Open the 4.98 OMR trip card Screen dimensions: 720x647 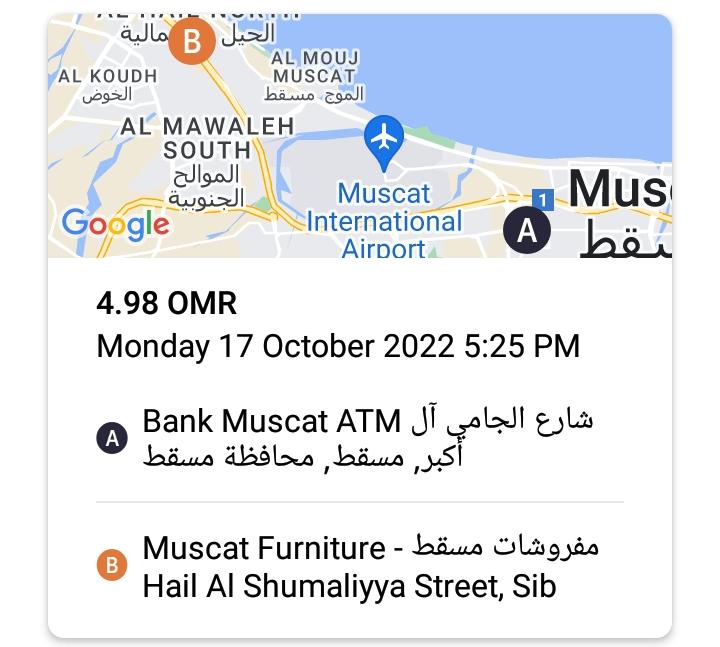[359, 324]
